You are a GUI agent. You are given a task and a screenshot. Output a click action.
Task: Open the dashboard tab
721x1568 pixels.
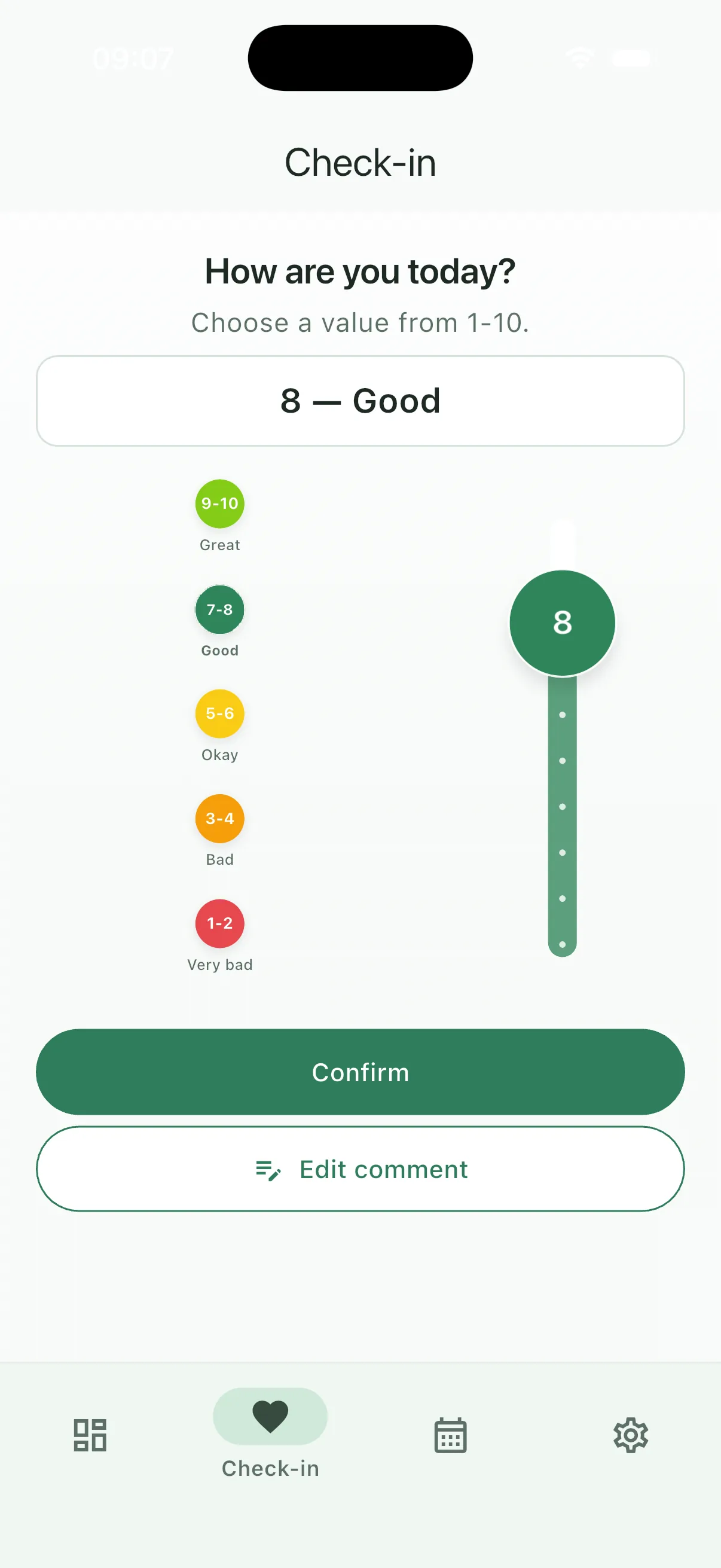90,1435
